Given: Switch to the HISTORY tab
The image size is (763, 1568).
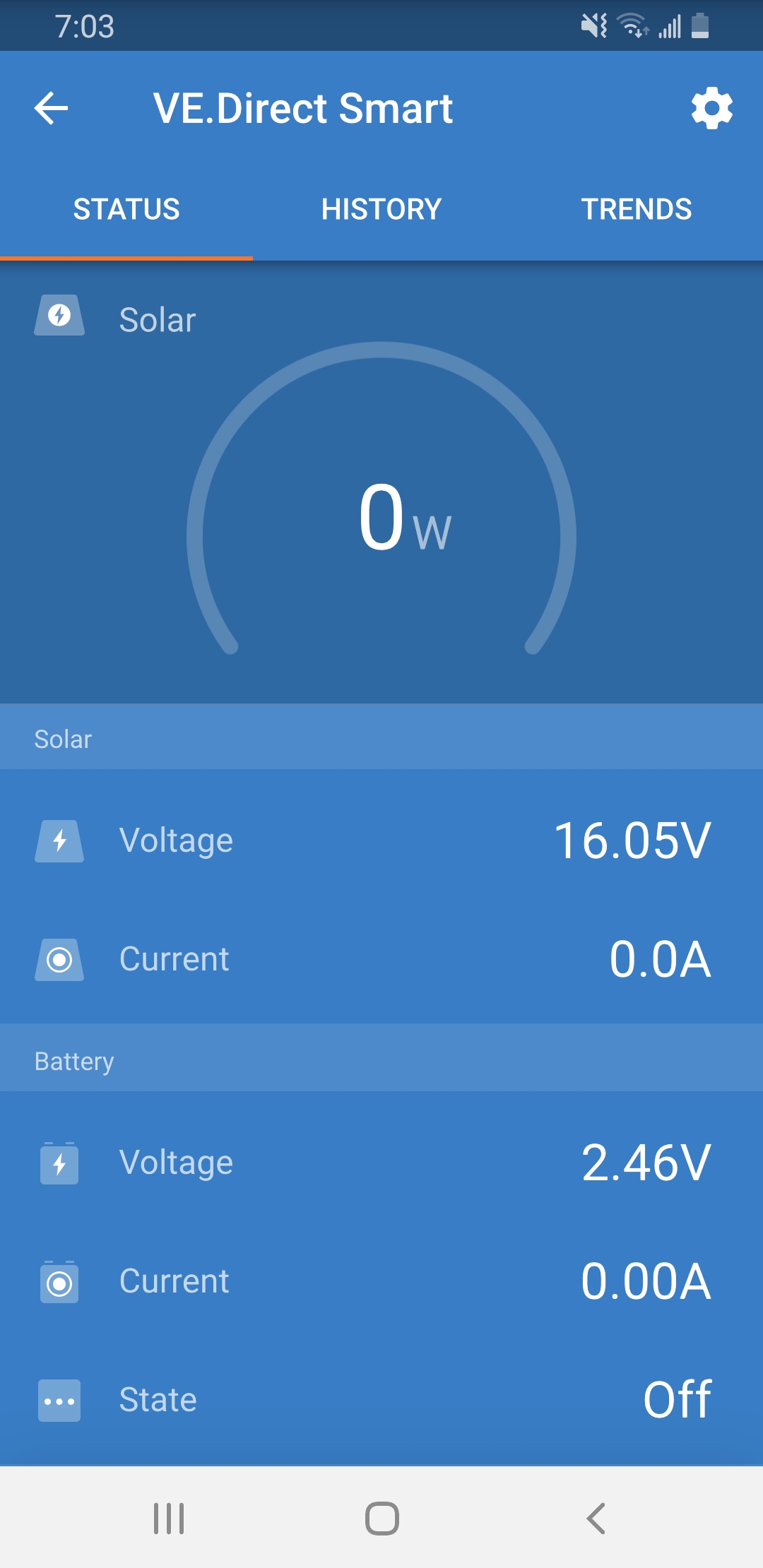Looking at the screenshot, I should (x=381, y=209).
